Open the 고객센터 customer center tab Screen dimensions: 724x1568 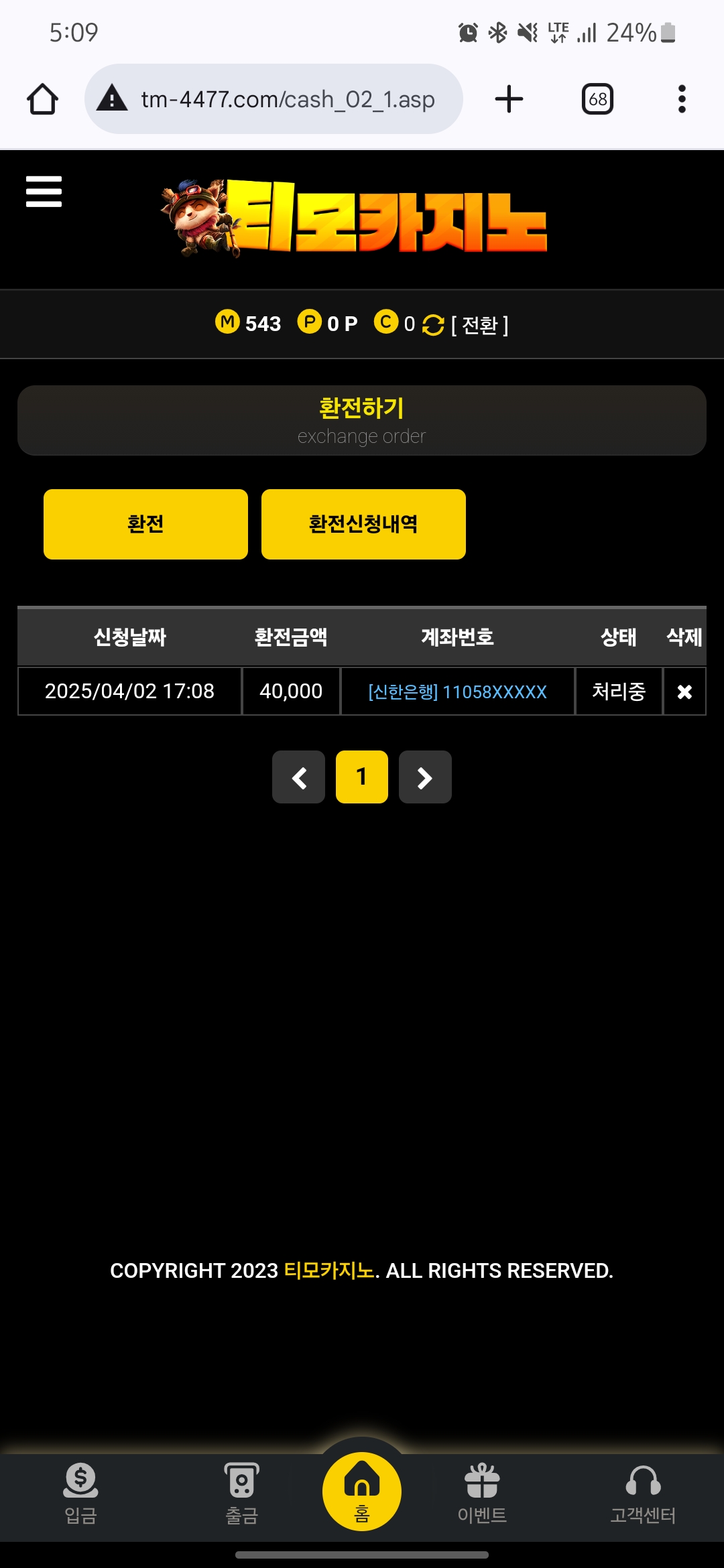point(643,1493)
